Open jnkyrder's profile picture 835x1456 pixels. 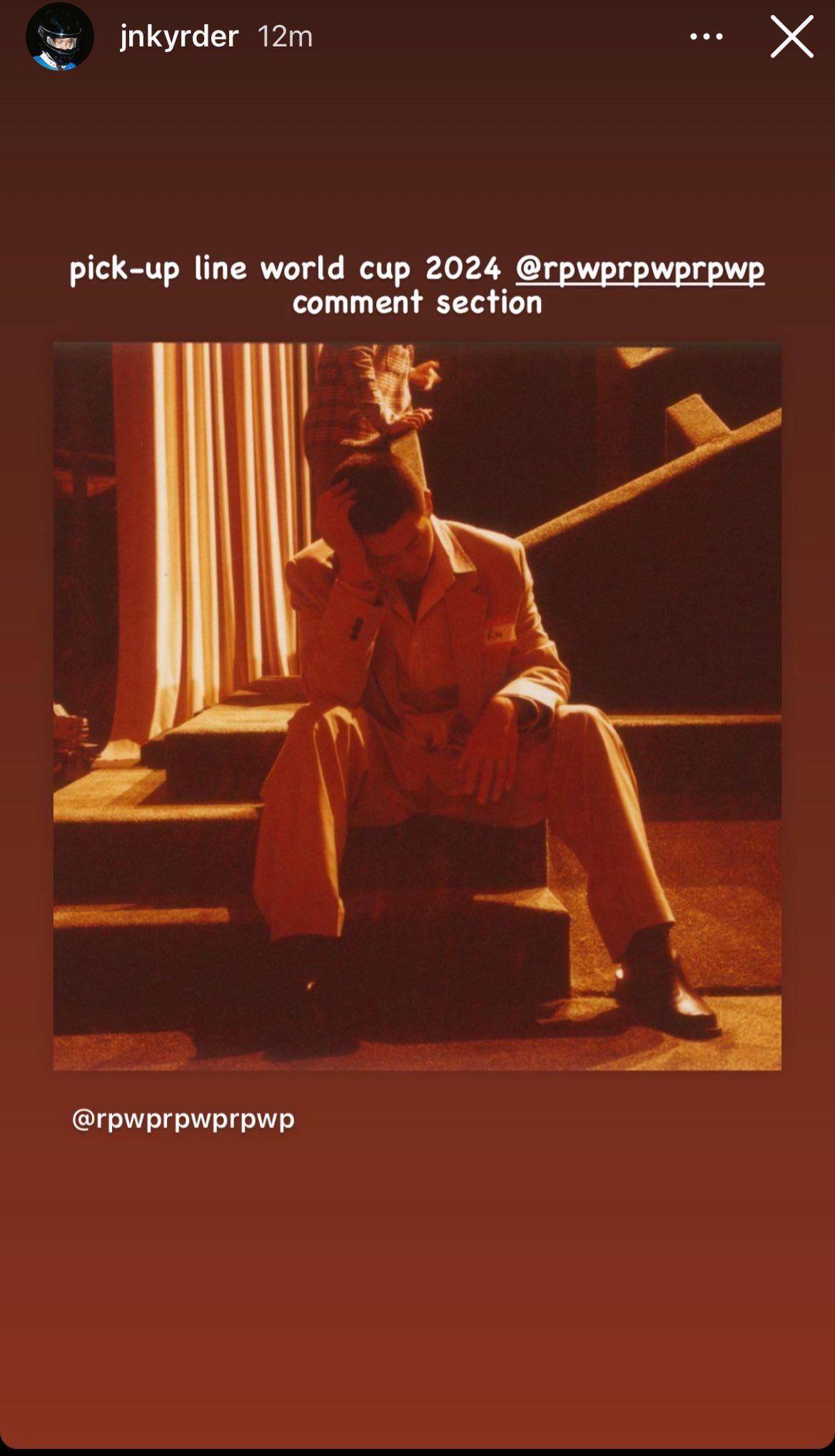(x=60, y=37)
